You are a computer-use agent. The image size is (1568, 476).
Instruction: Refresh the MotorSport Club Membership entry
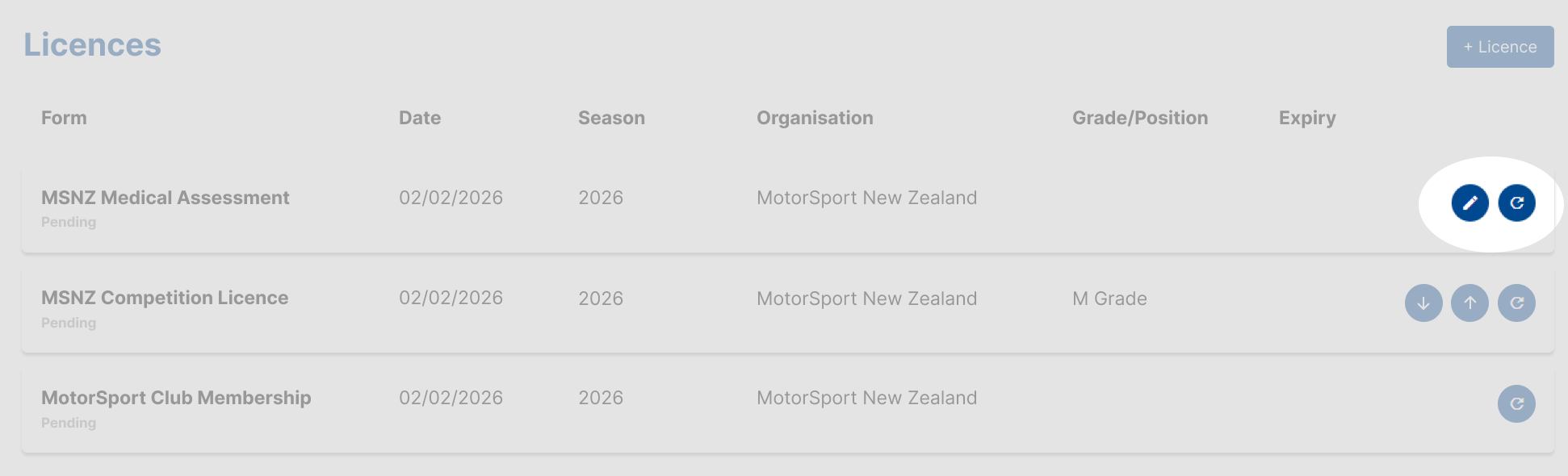click(1516, 403)
